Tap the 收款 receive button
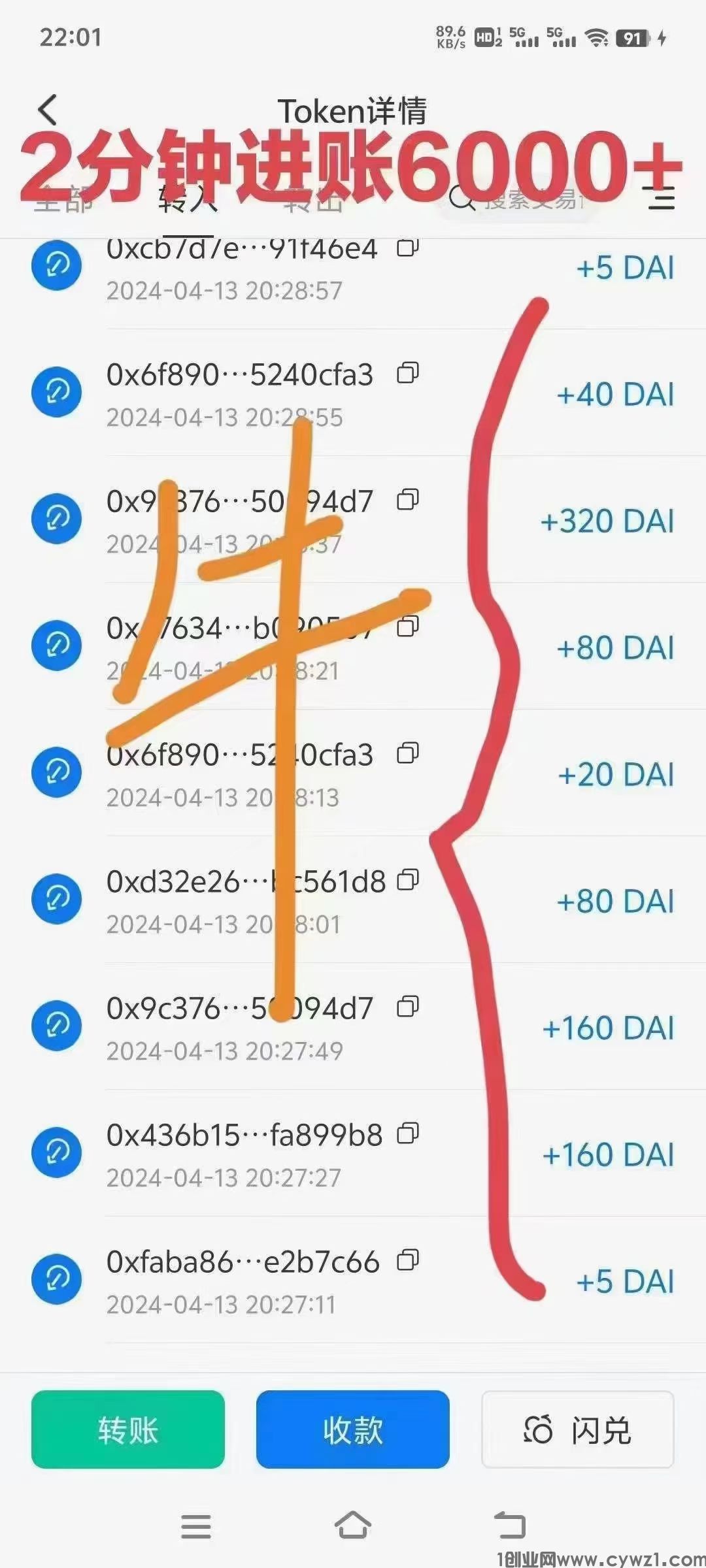The image size is (706, 1568). (x=352, y=1429)
